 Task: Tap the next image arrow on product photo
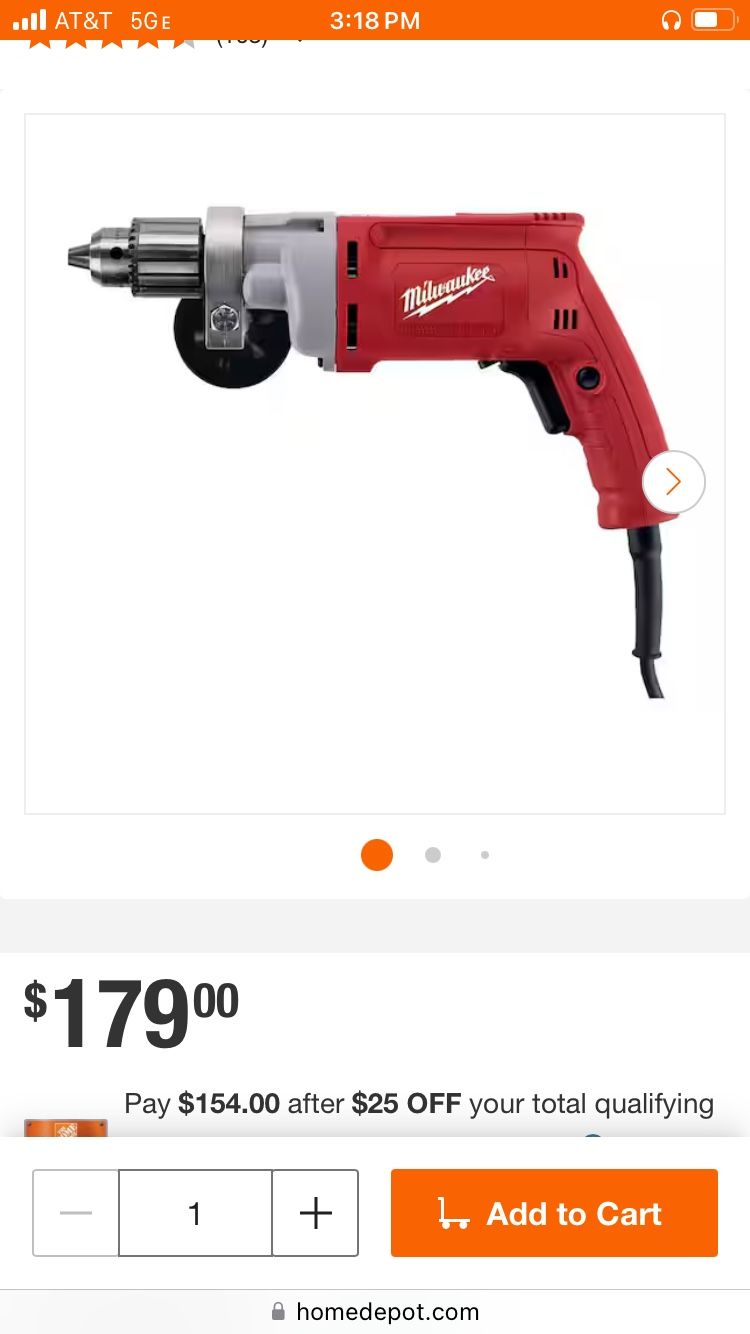[x=673, y=481]
